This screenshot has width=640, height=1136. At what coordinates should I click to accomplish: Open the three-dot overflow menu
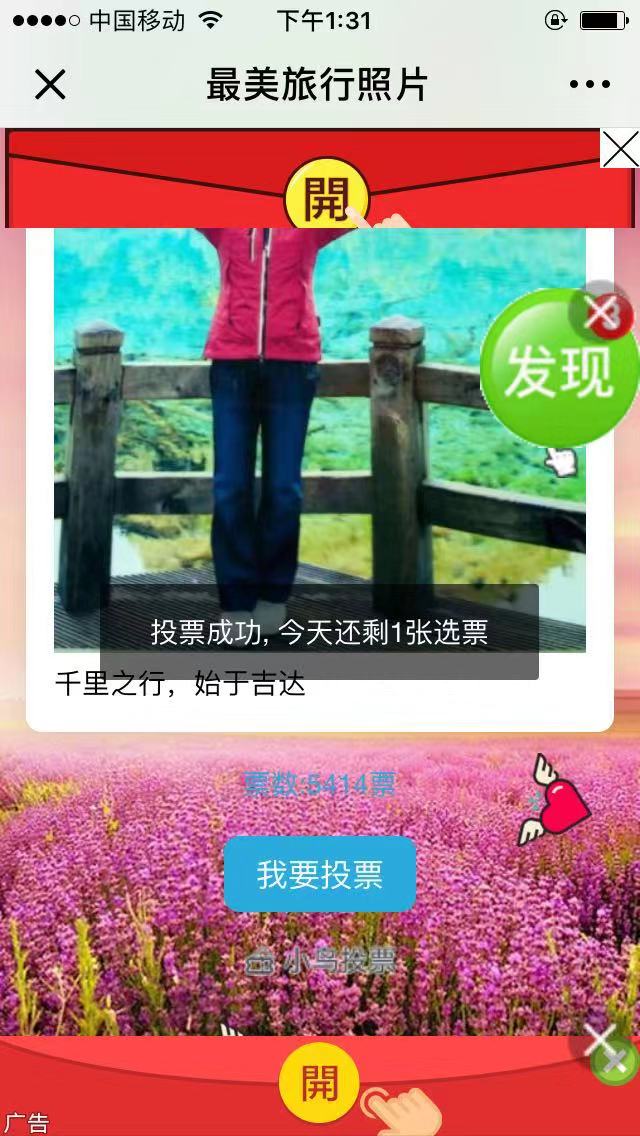point(589,85)
